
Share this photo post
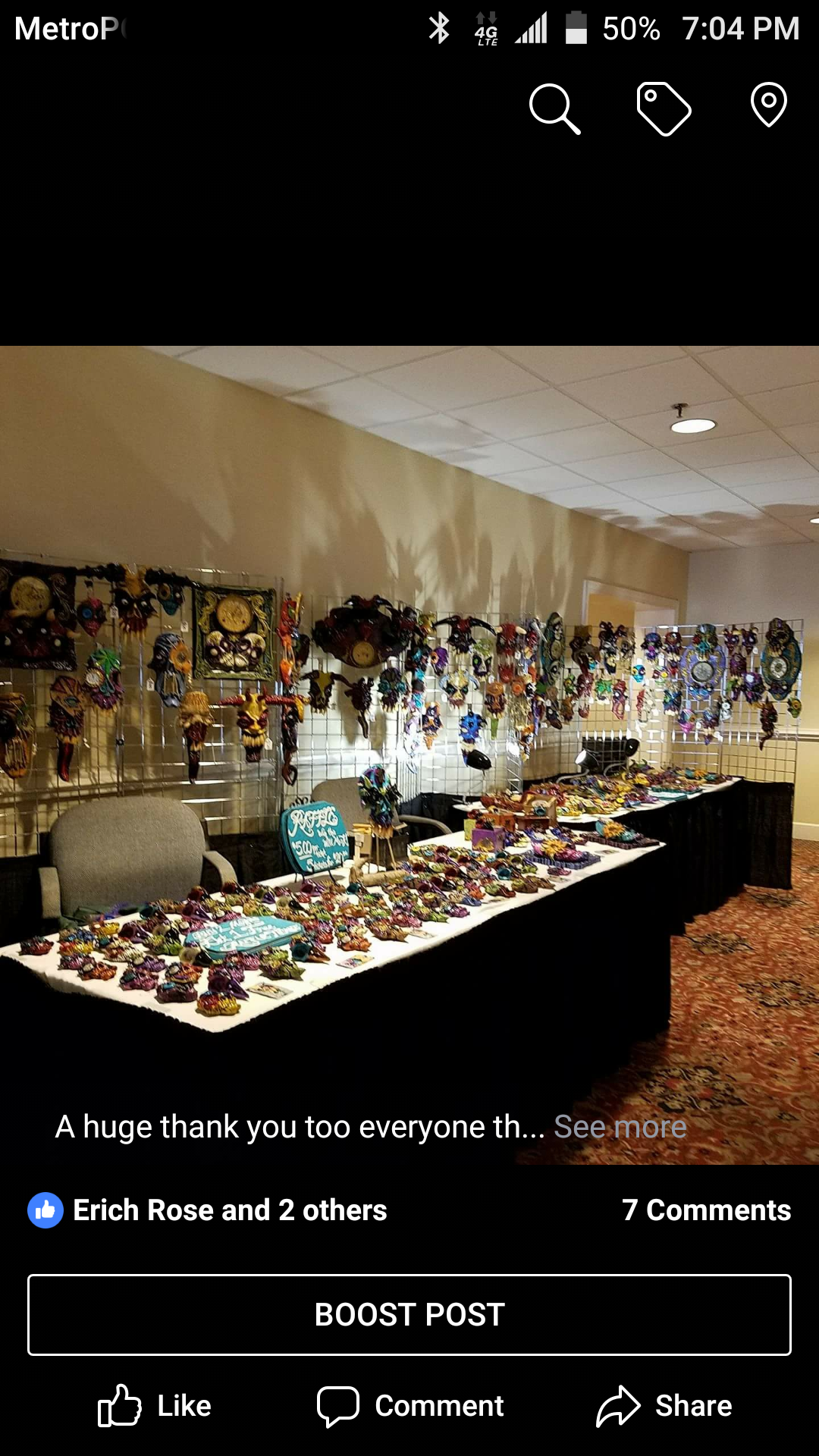coord(664,1406)
